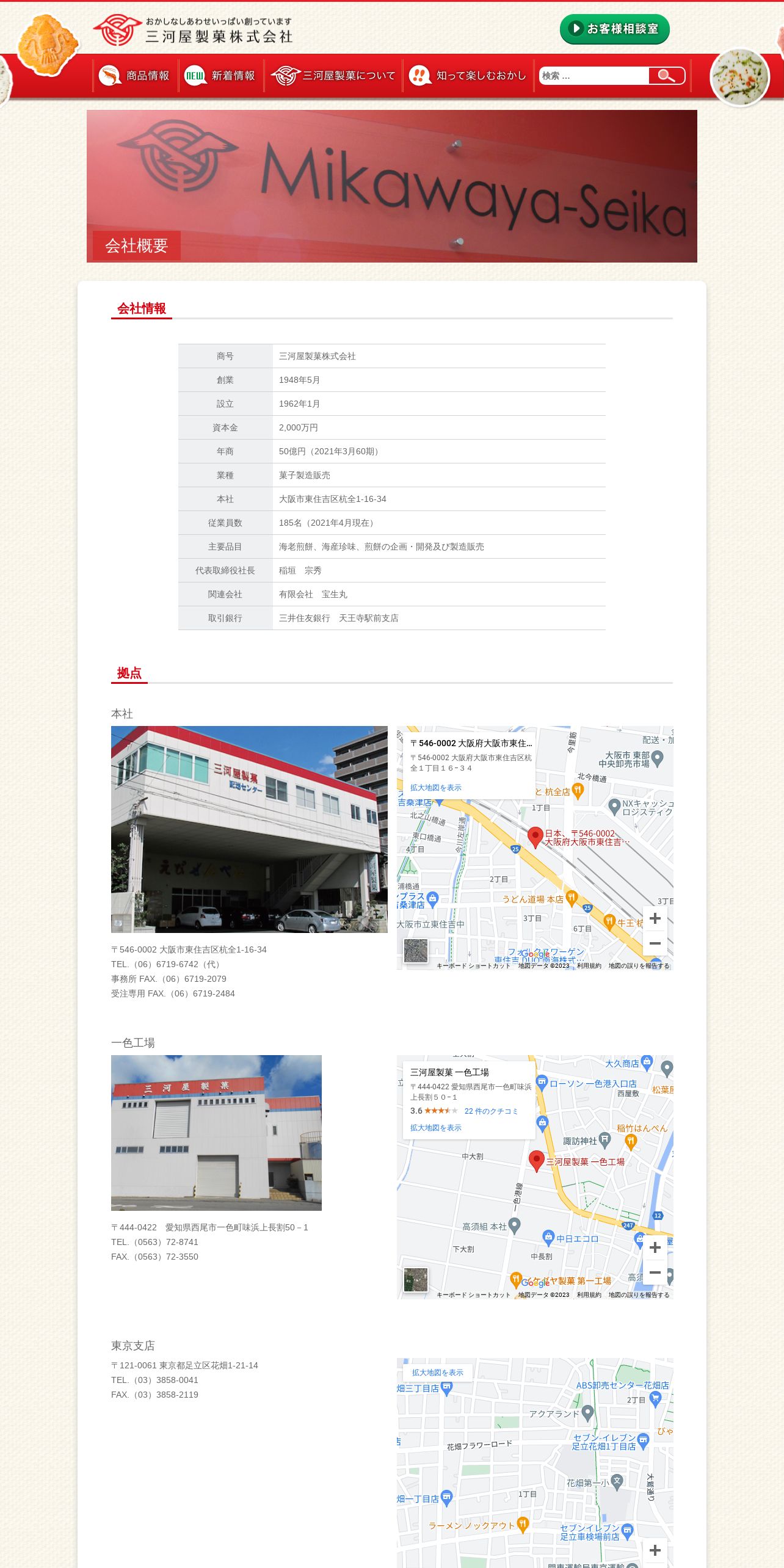Image resolution: width=784 pixels, height=1568 pixels.
Task: Zoom out on the 一色工場 map
Action: coord(655,1272)
